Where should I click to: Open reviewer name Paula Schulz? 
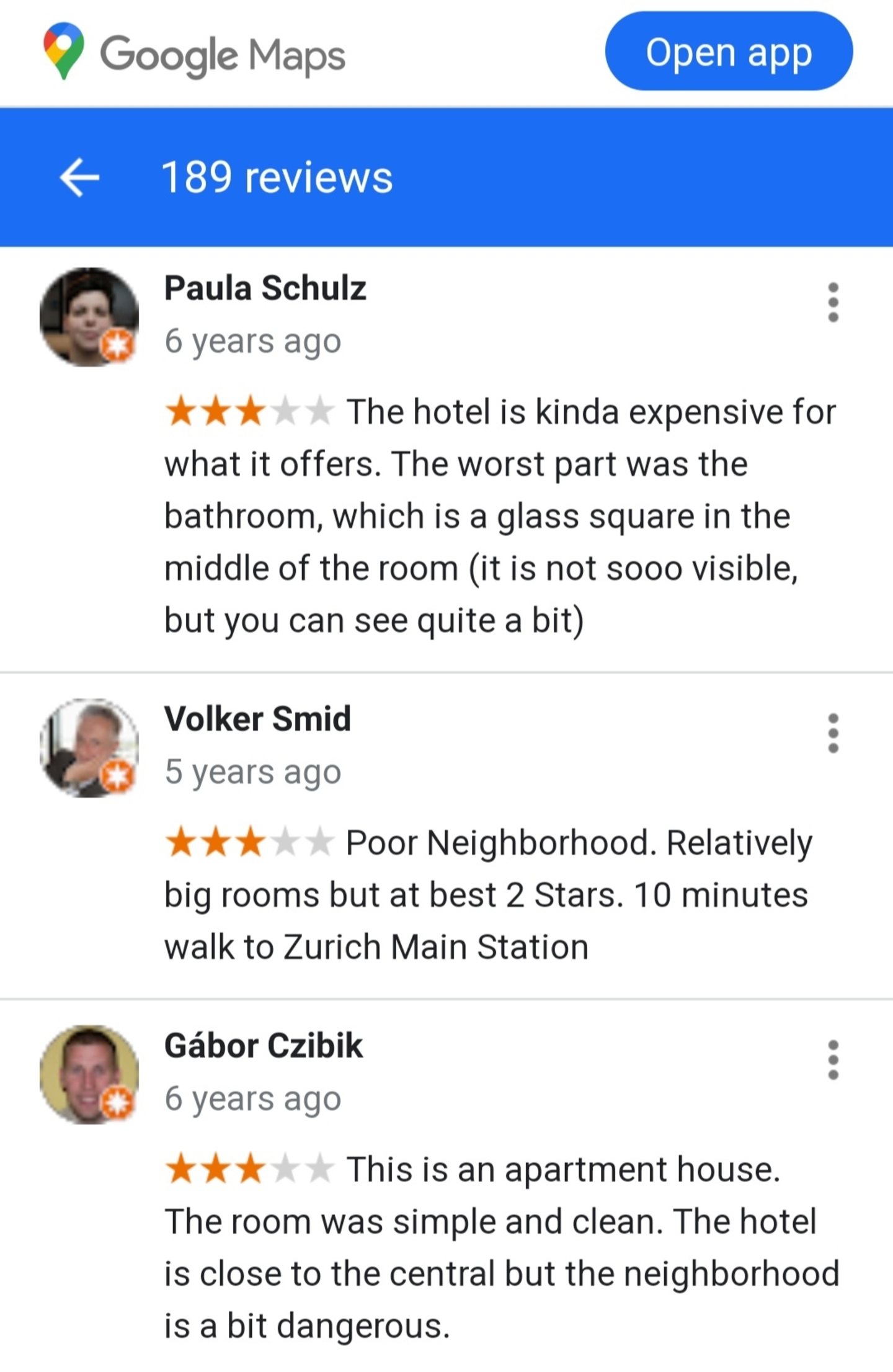click(265, 288)
